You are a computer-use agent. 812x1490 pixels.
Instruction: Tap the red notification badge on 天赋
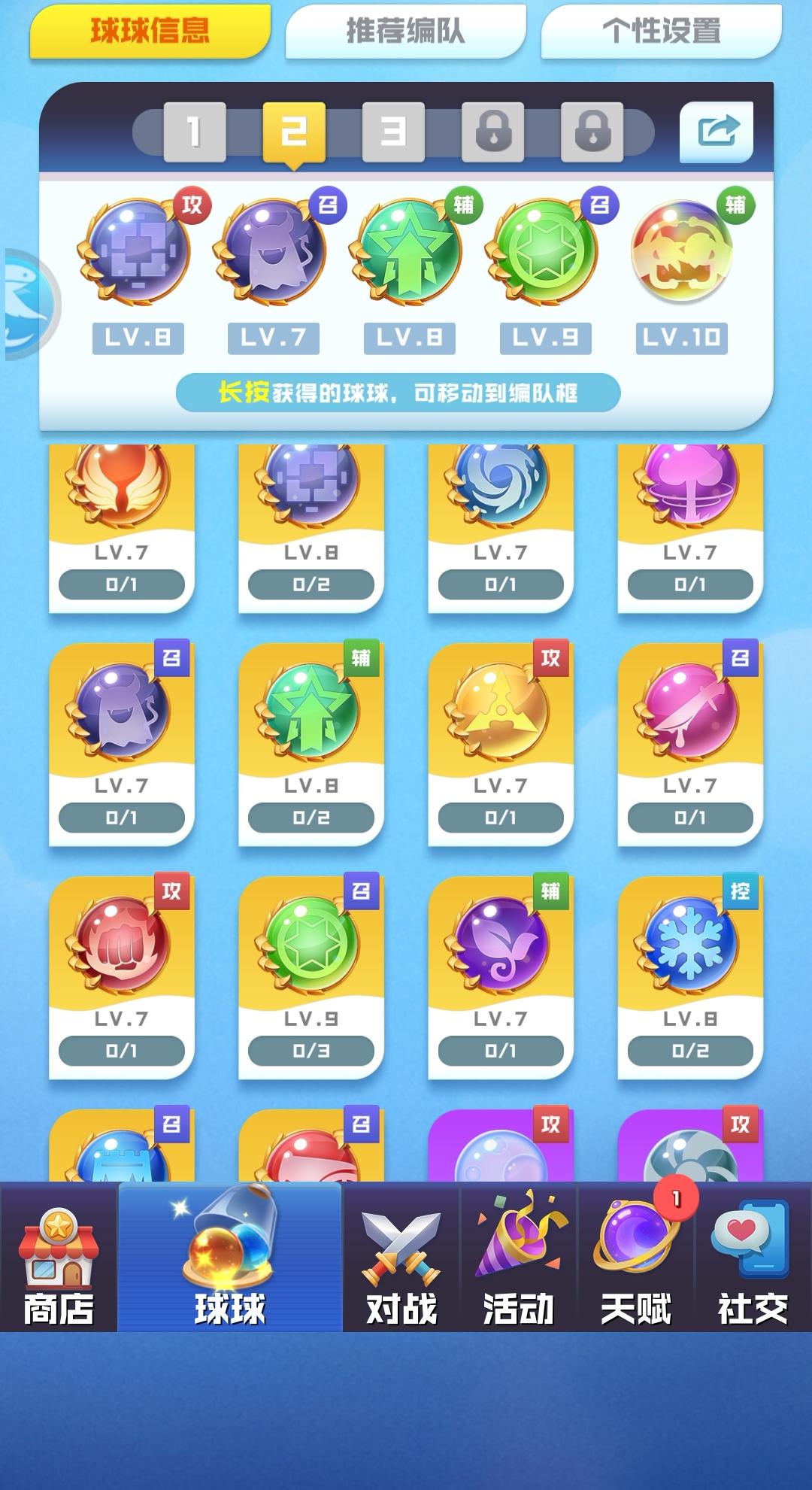click(x=676, y=1199)
